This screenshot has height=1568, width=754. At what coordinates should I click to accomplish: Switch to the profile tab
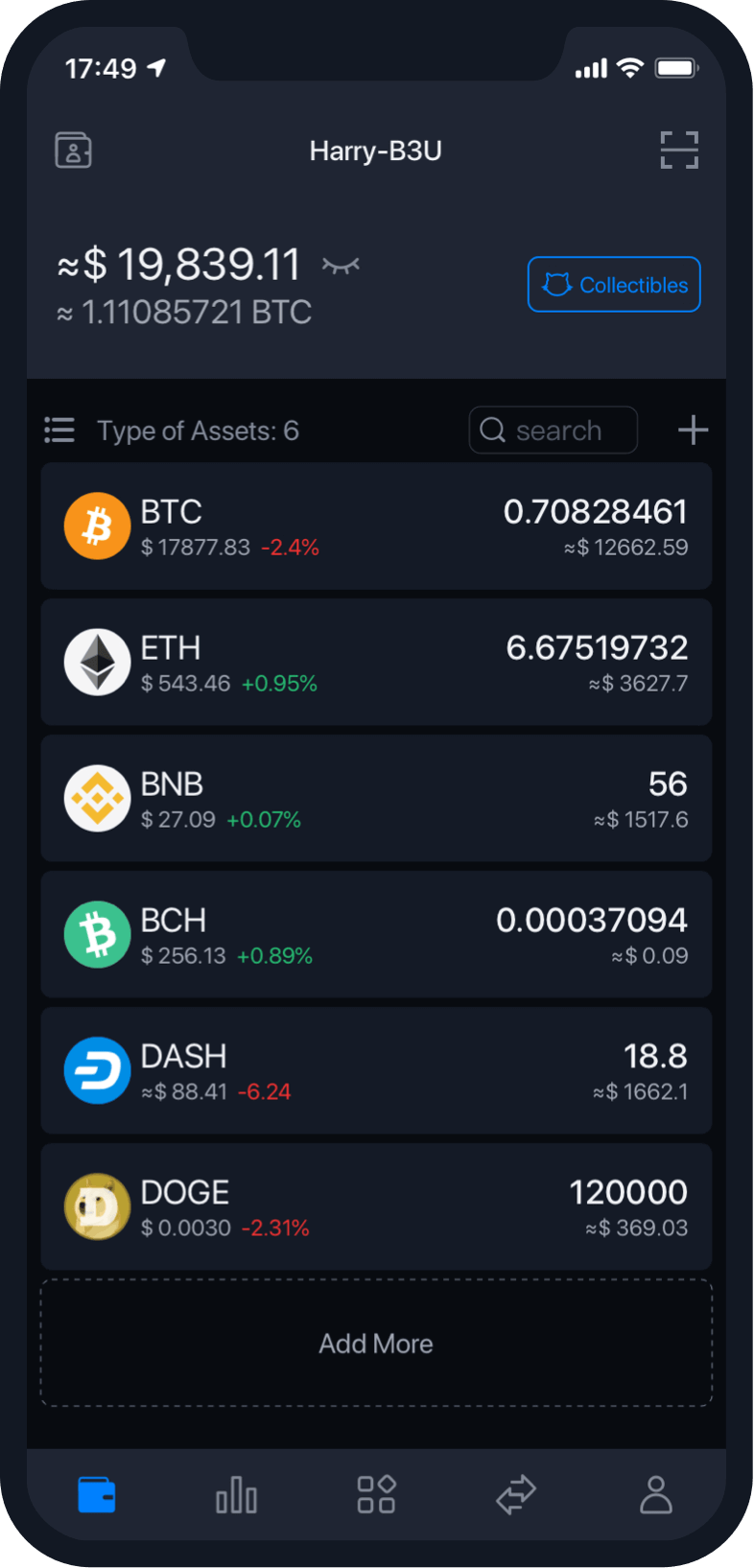click(x=656, y=1494)
